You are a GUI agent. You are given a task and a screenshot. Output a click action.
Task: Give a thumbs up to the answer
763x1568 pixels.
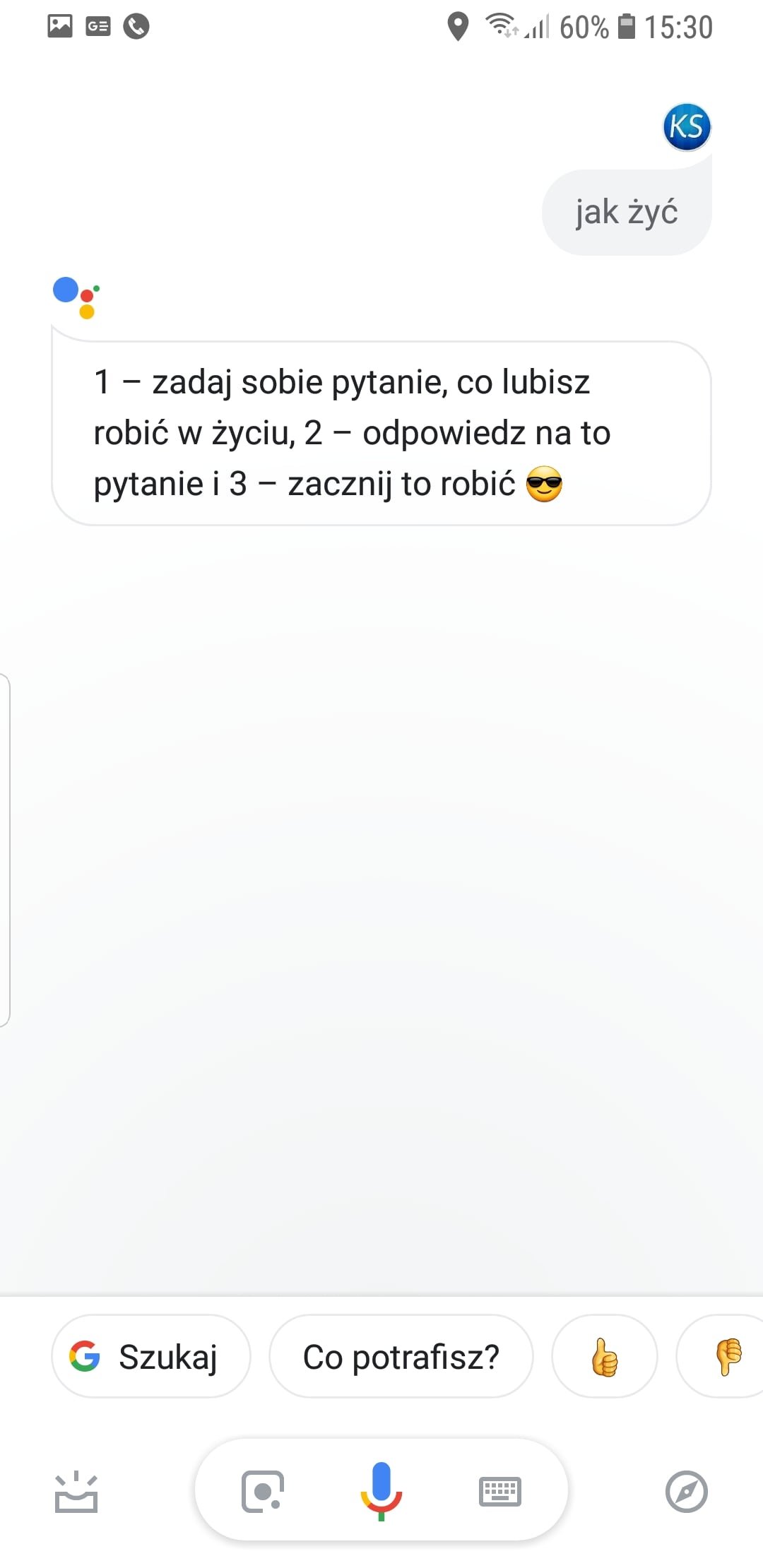click(x=605, y=1355)
